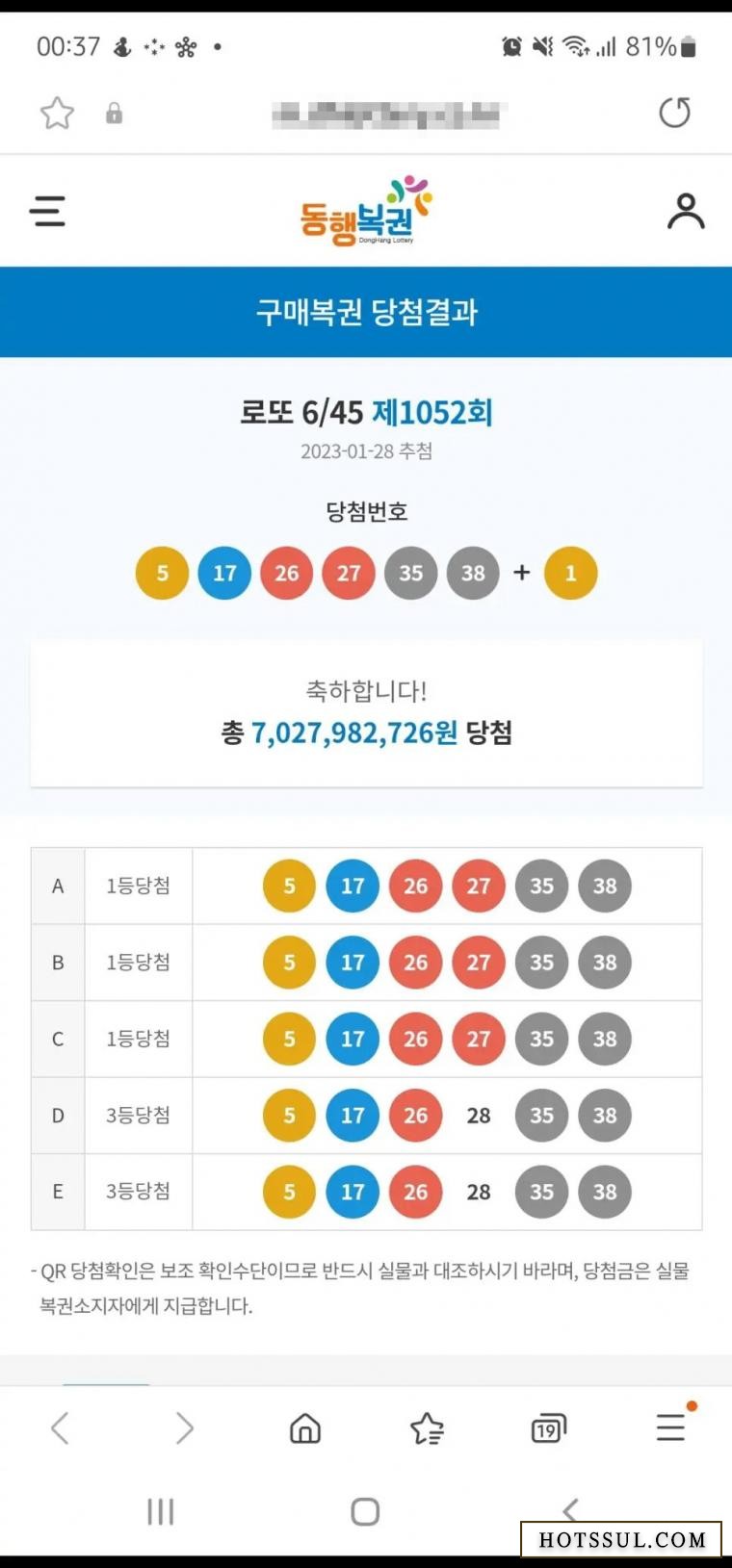Tap the address bar URL

(385, 116)
